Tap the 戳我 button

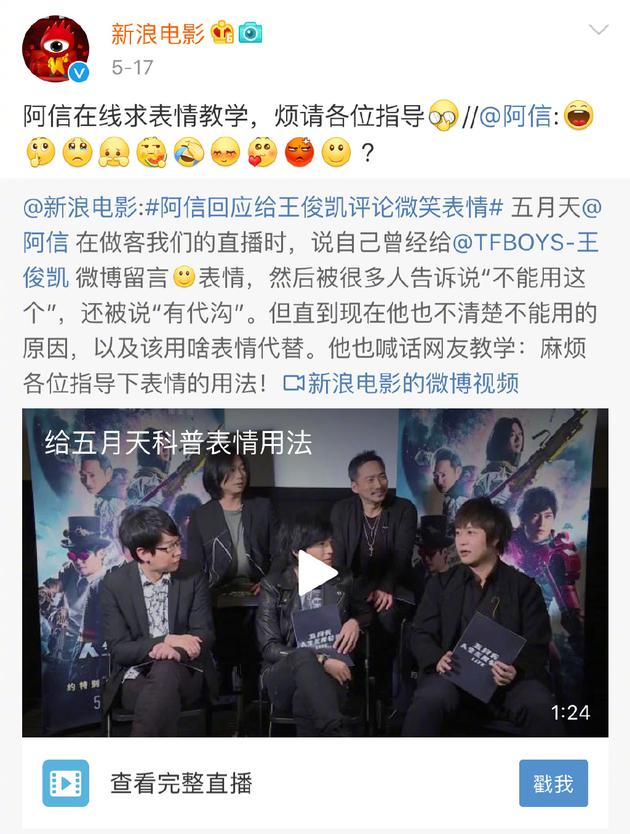click(x=553, y=783)
